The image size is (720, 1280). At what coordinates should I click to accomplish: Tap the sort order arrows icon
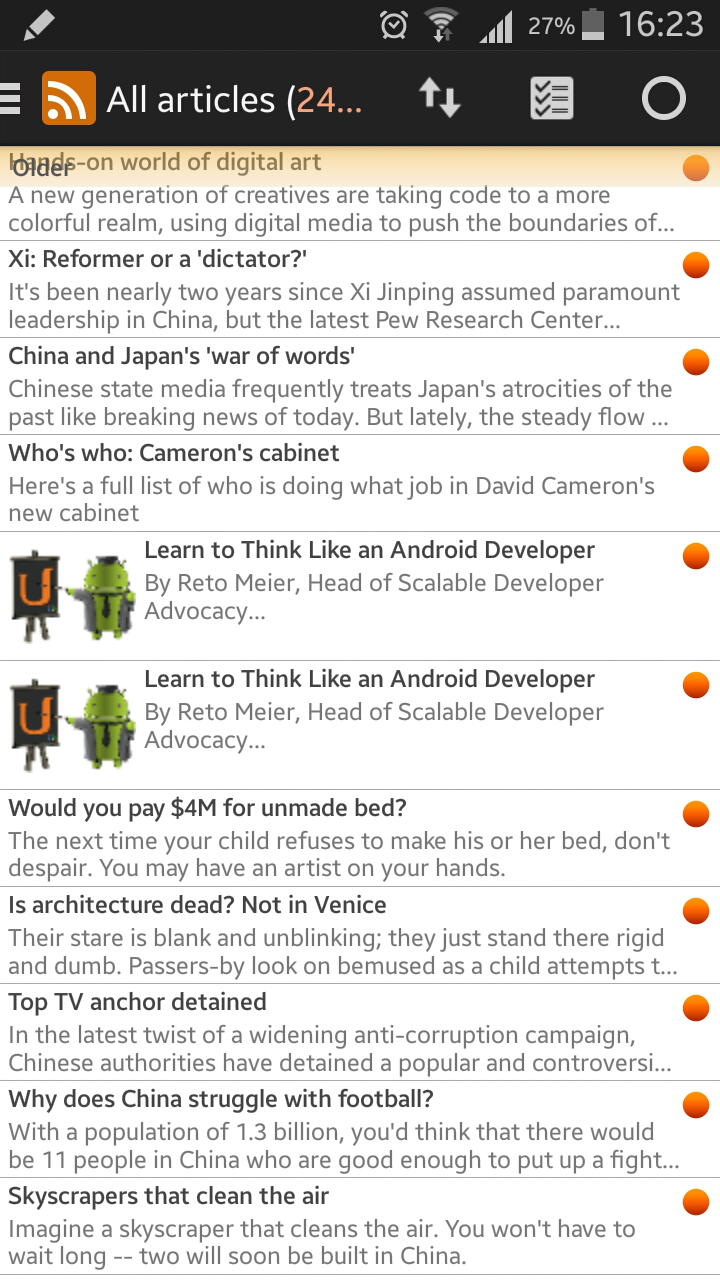(439, 99)
